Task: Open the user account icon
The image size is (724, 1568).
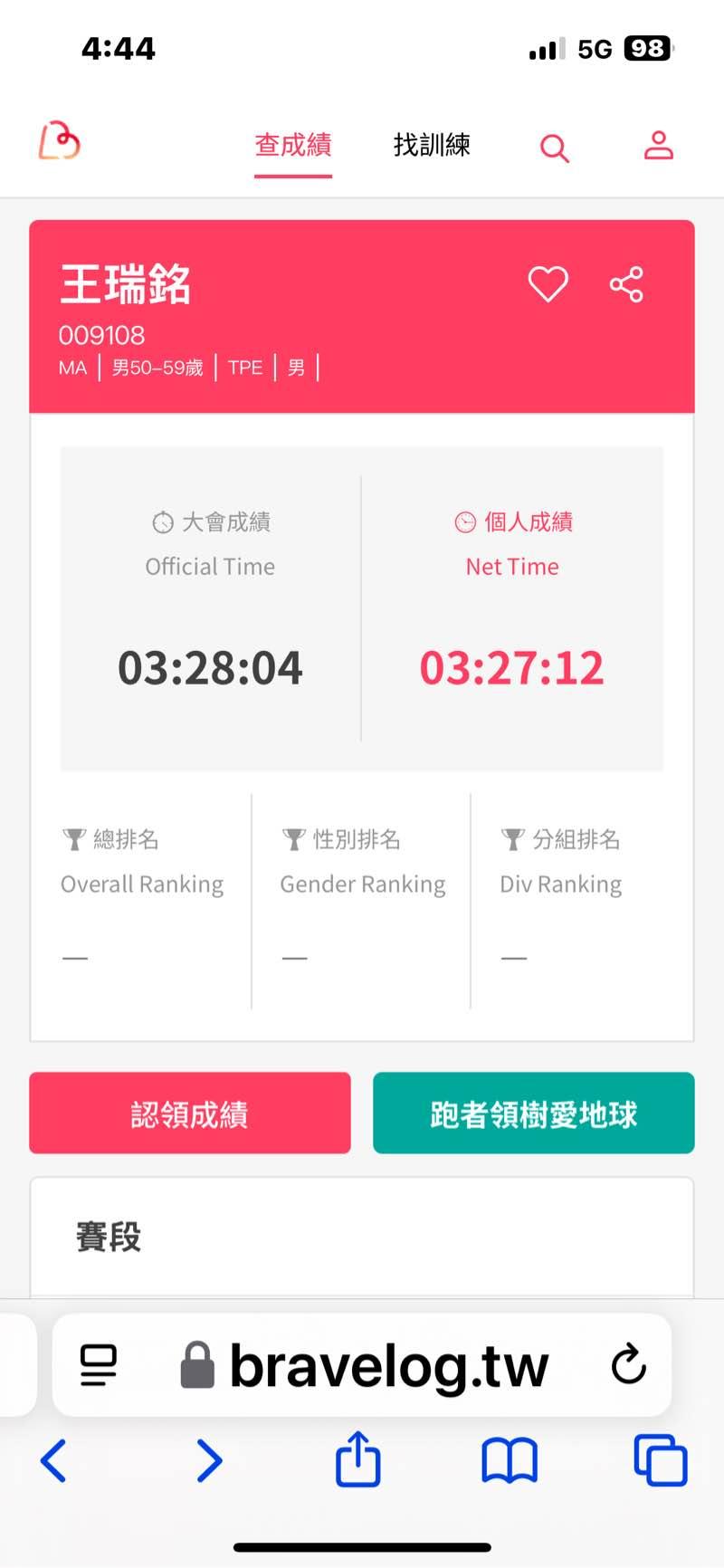Action: point(658,146)
